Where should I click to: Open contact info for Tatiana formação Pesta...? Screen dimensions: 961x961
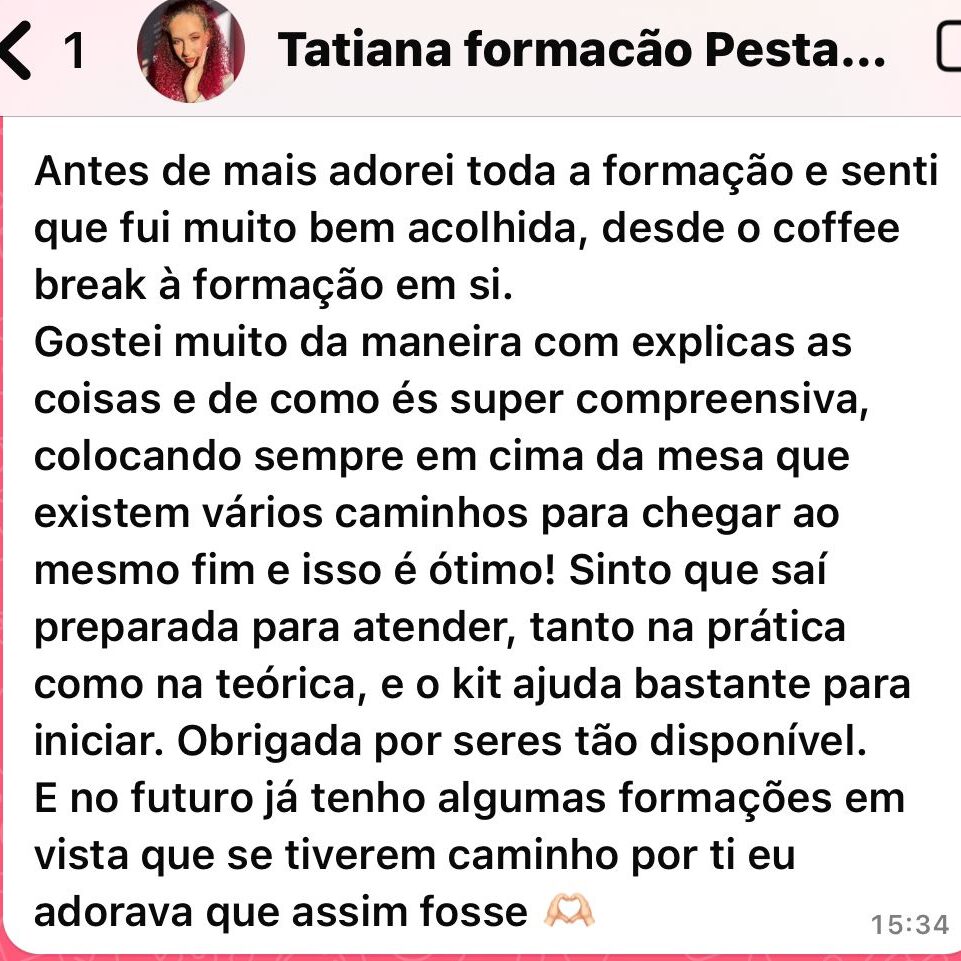[581, 51]
